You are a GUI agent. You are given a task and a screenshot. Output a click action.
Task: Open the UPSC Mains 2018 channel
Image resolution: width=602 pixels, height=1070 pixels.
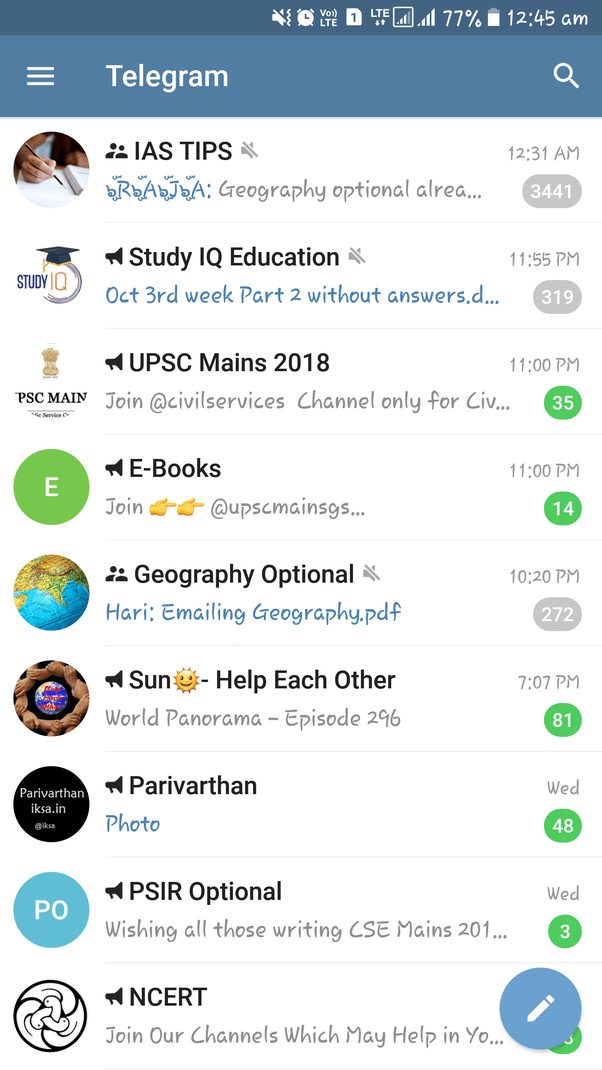pyautogui.click(x=300, y=382)
